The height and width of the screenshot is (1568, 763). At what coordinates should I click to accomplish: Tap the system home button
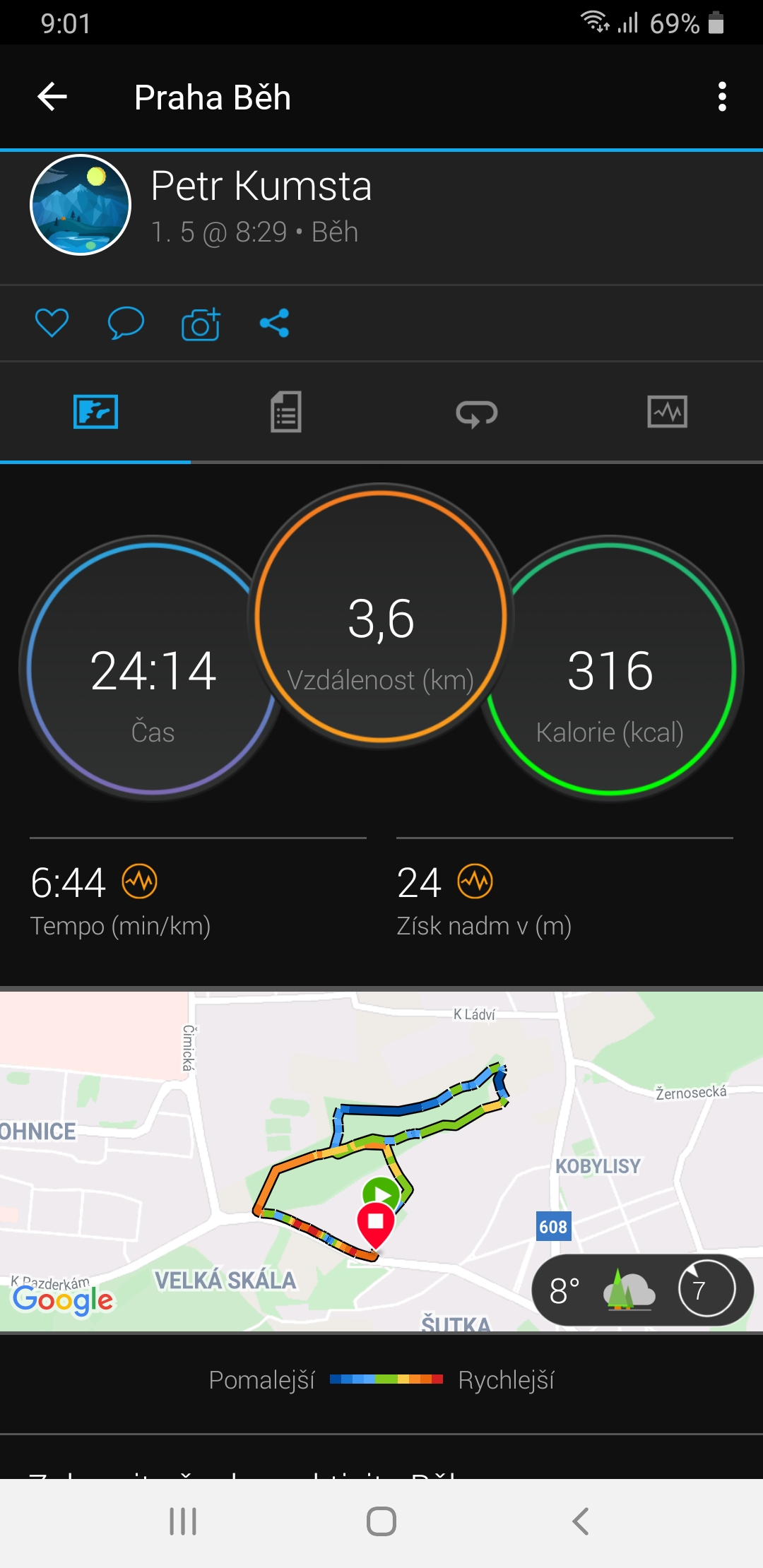tap(381, 1521)
